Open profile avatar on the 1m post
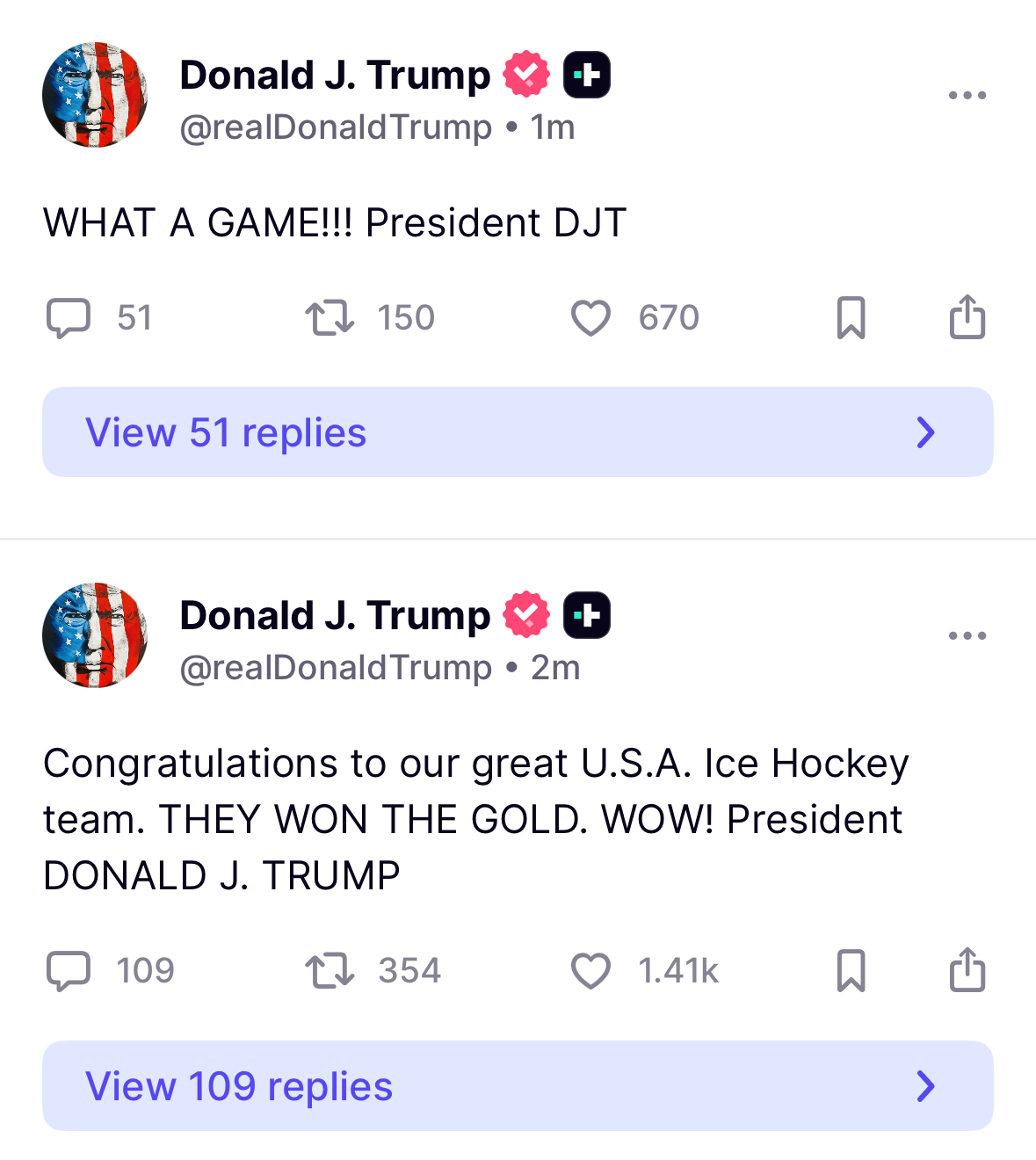 point(95,95)
